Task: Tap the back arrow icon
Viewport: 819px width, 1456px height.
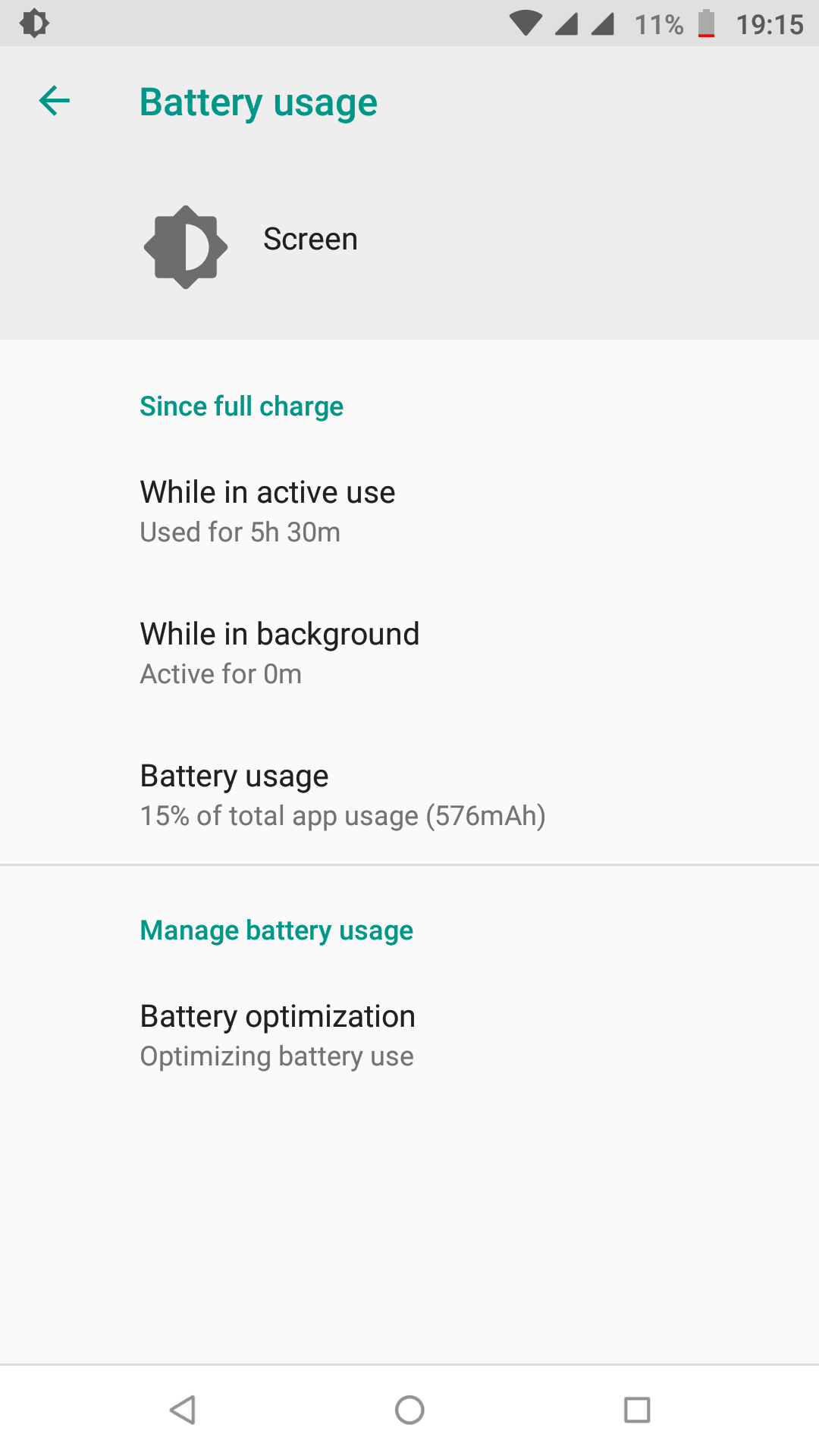Action: pos(54,101)
